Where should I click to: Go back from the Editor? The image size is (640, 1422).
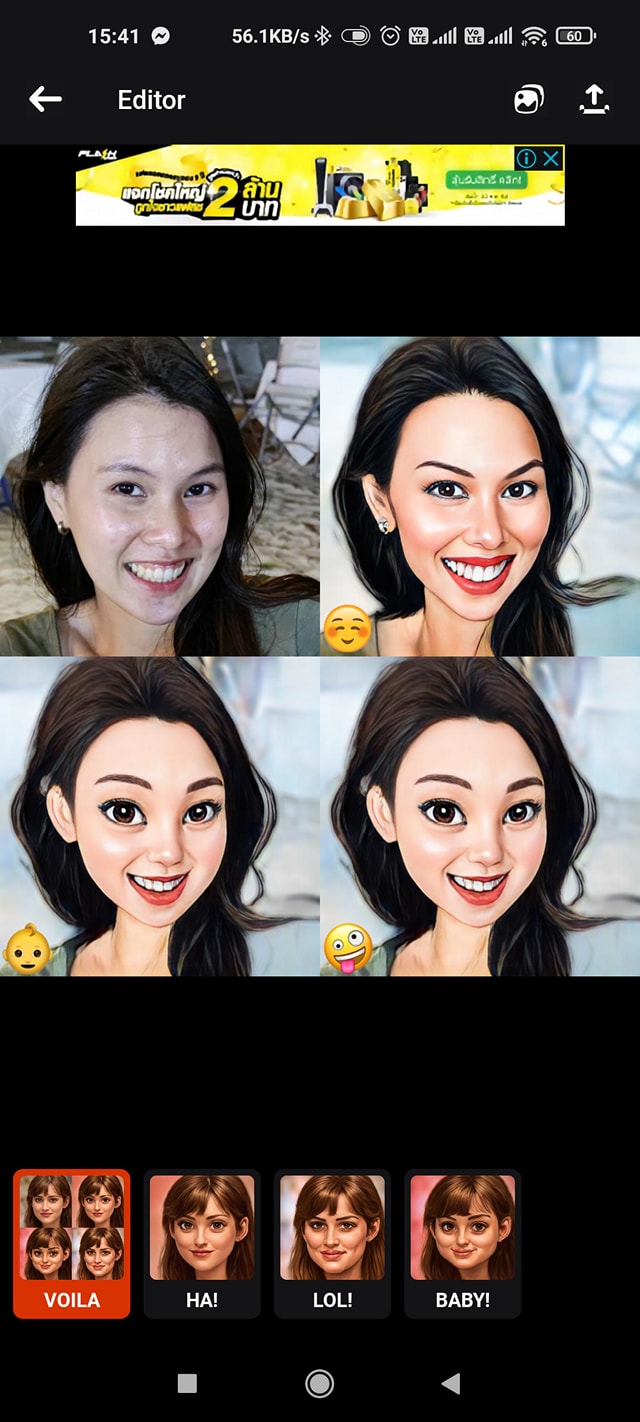tap(45, 99)
